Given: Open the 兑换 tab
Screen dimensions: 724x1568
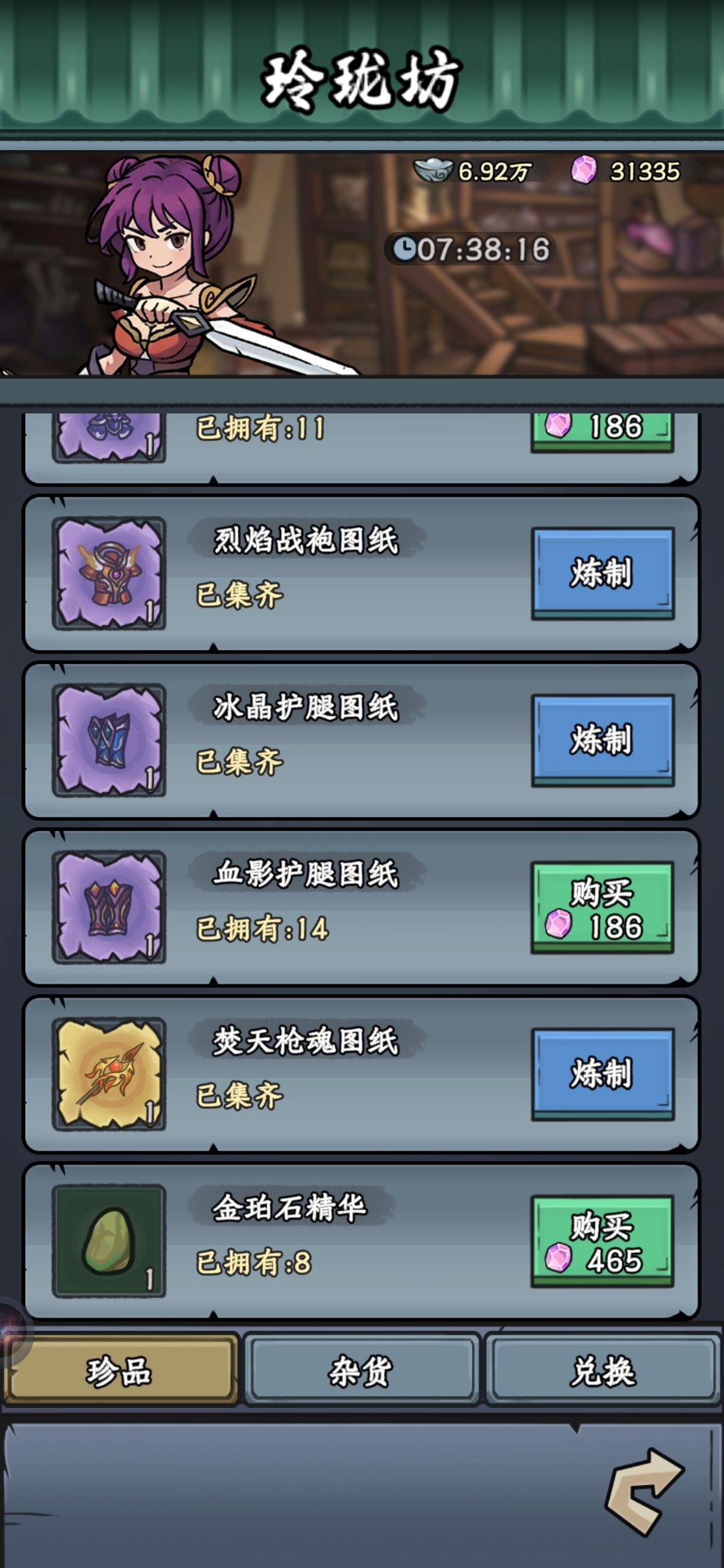Looking at the screenshot, I should click(603, 1370).
